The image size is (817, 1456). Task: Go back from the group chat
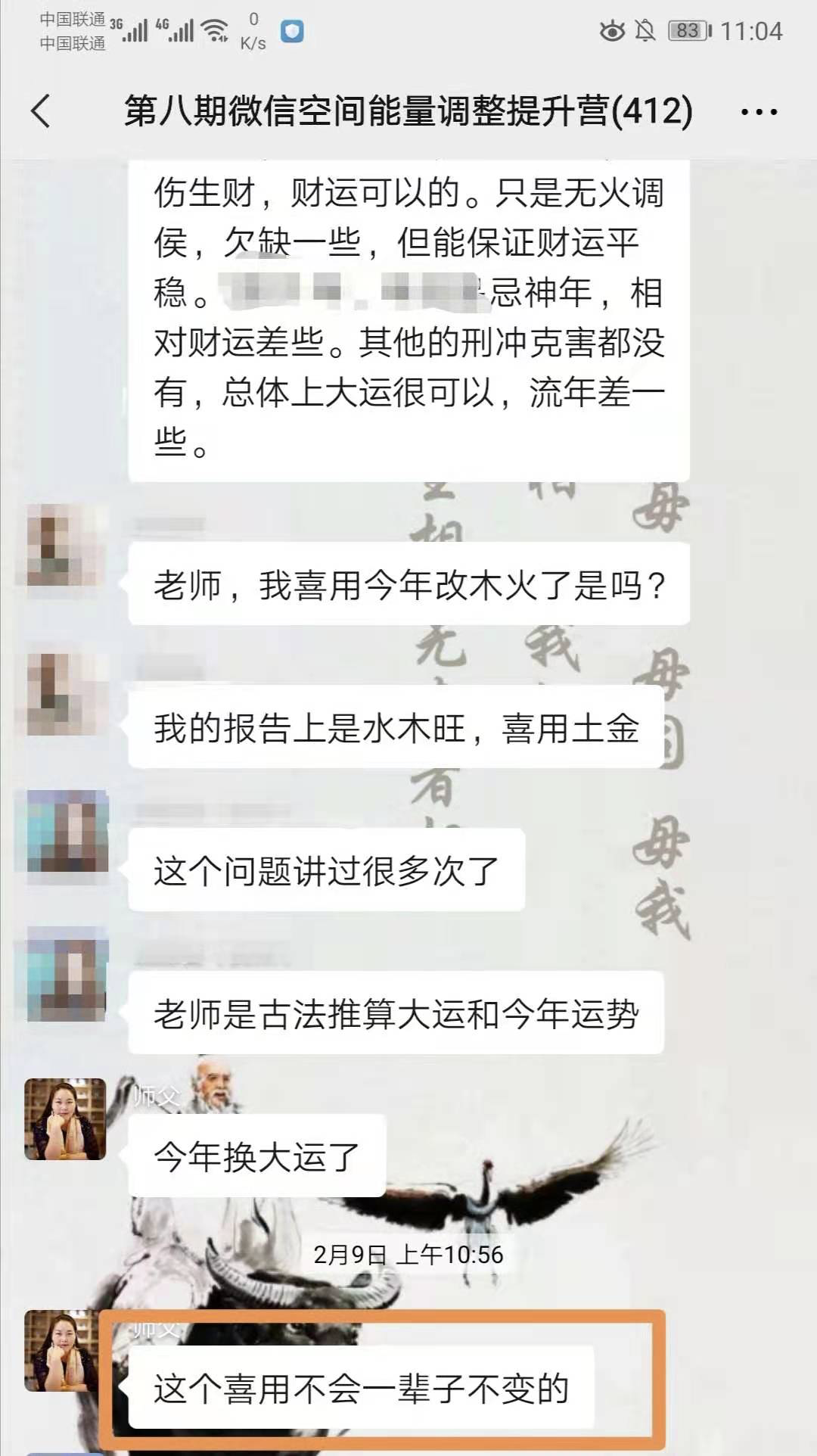pos(41,111)
